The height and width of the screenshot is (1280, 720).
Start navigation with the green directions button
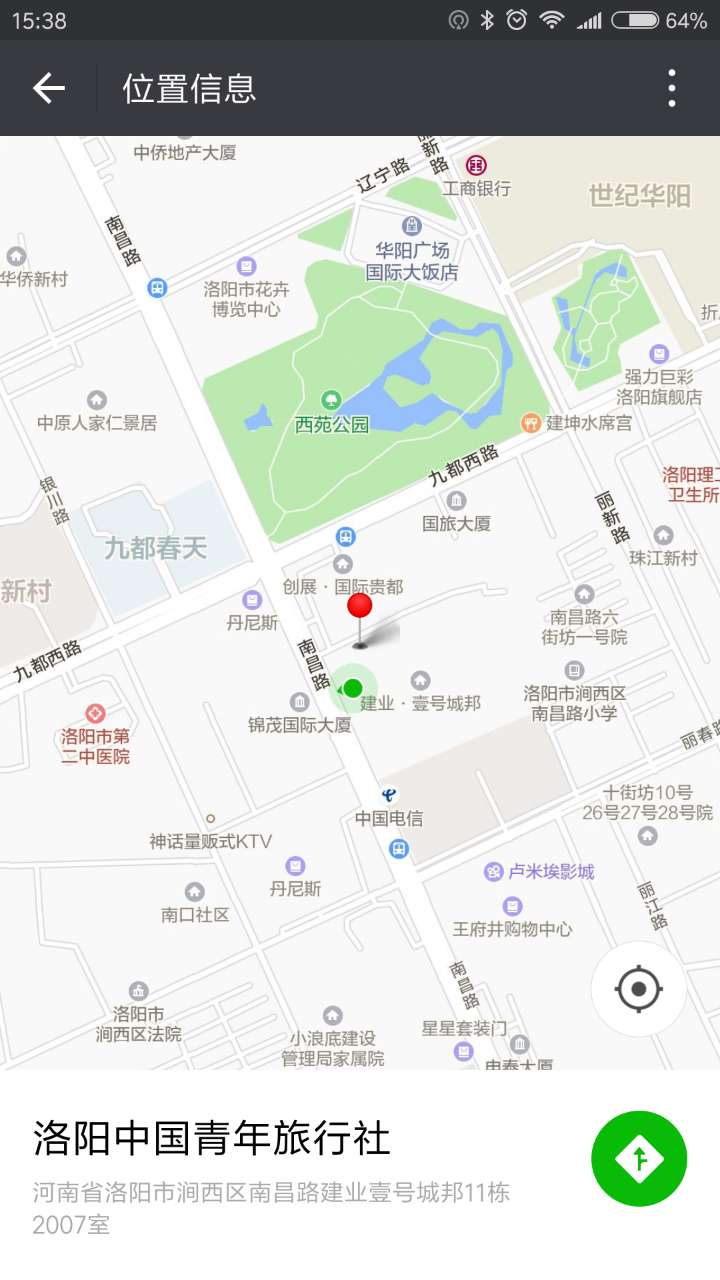[639, 1159]
